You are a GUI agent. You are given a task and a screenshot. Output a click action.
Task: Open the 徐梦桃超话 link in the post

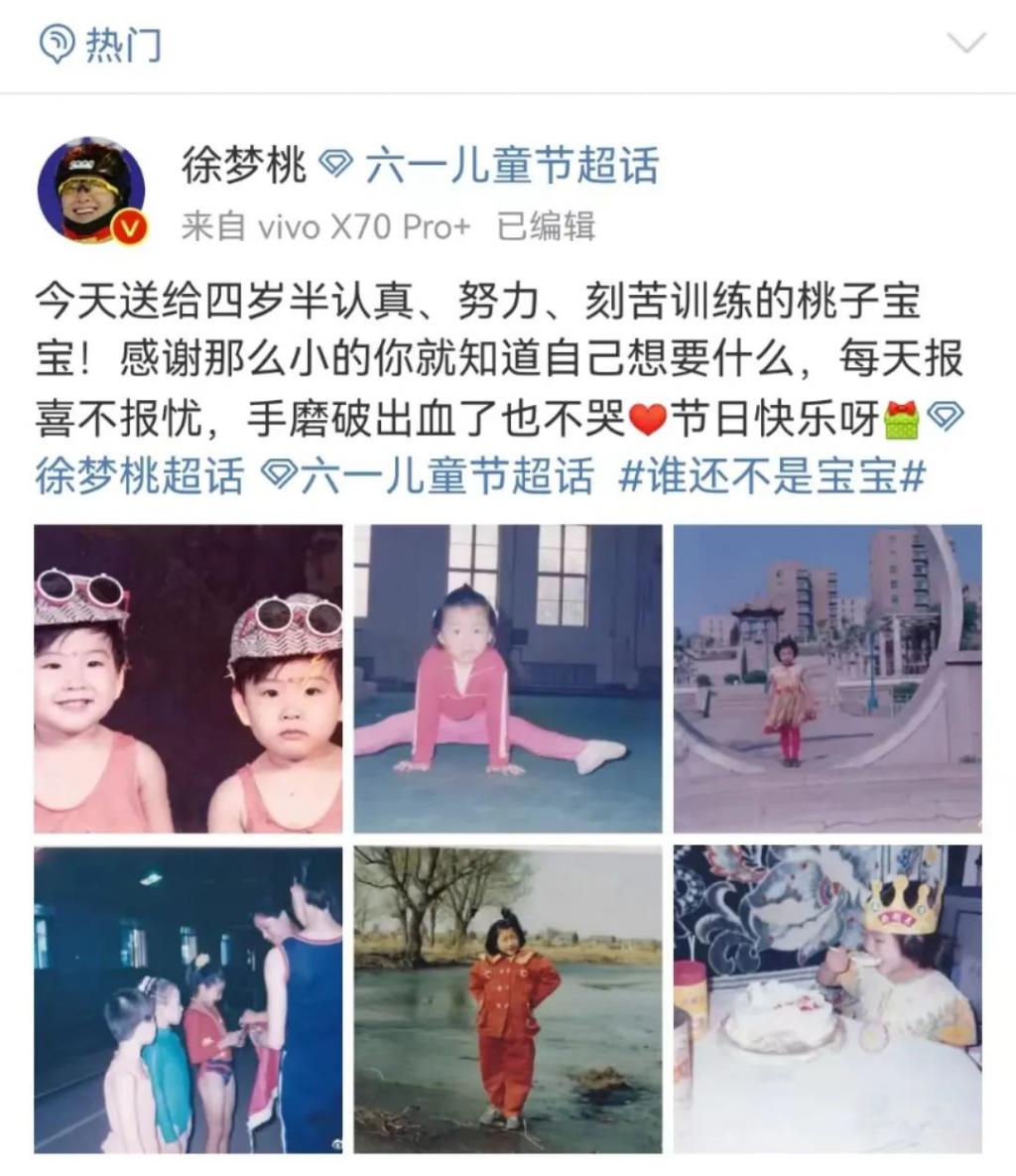tap(139, 477)
